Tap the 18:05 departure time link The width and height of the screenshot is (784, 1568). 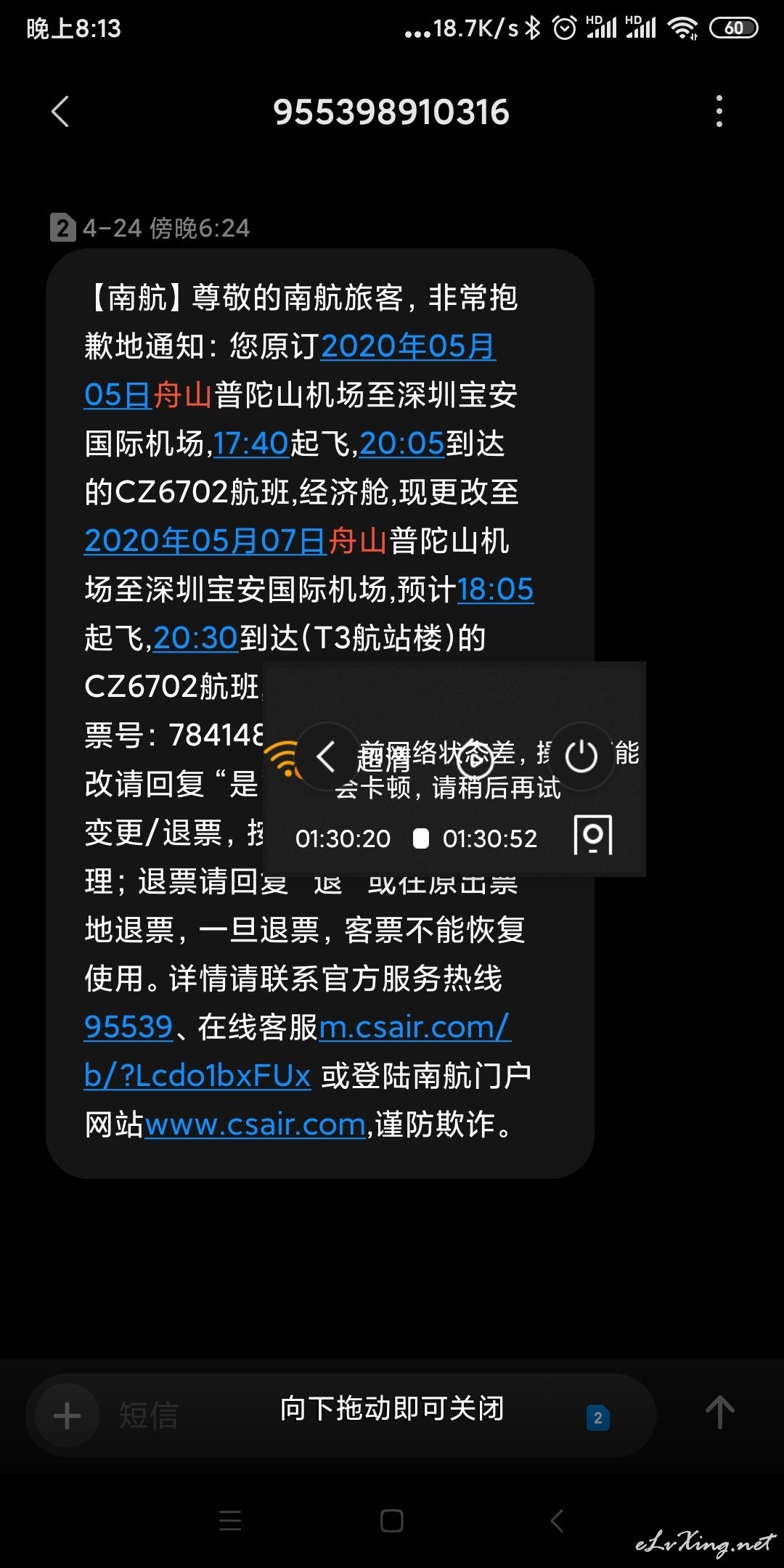[495, 589]
